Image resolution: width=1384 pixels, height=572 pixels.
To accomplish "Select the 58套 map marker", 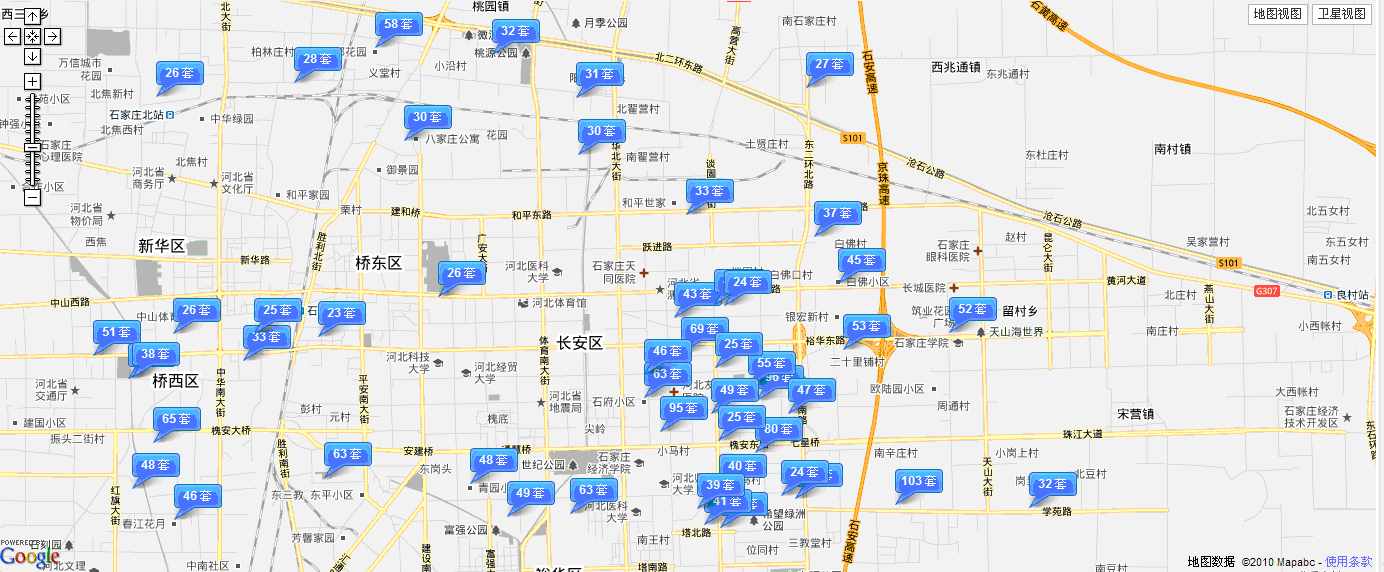I will click(398, 24).
